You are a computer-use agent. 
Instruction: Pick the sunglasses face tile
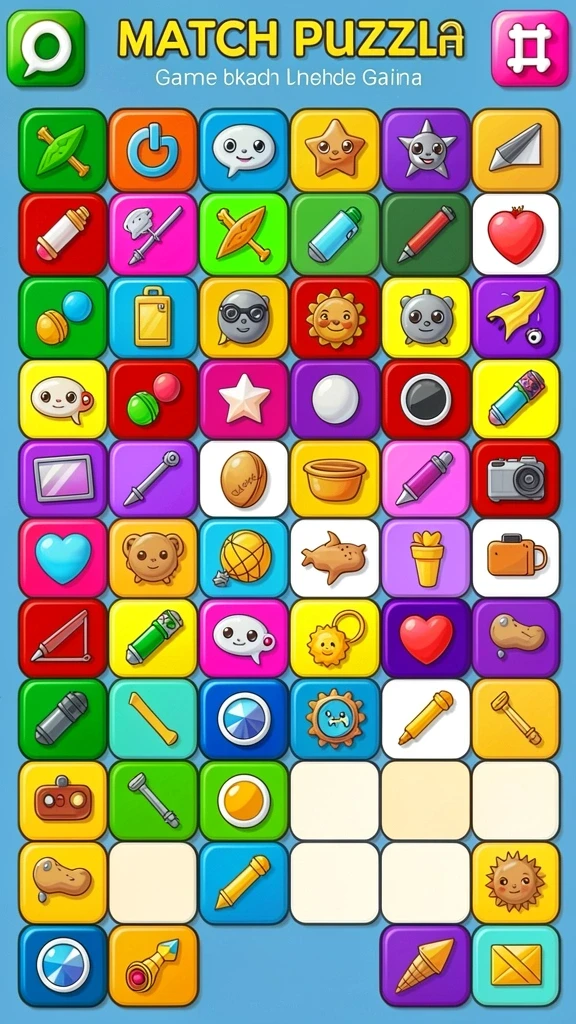tap(244, 317)
